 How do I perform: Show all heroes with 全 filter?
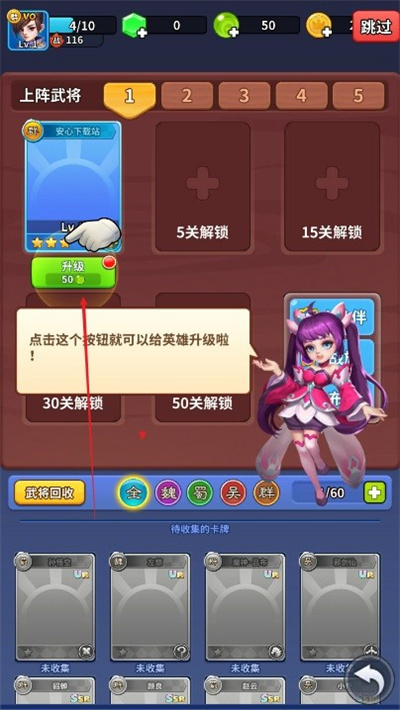(x=133, y=493)
